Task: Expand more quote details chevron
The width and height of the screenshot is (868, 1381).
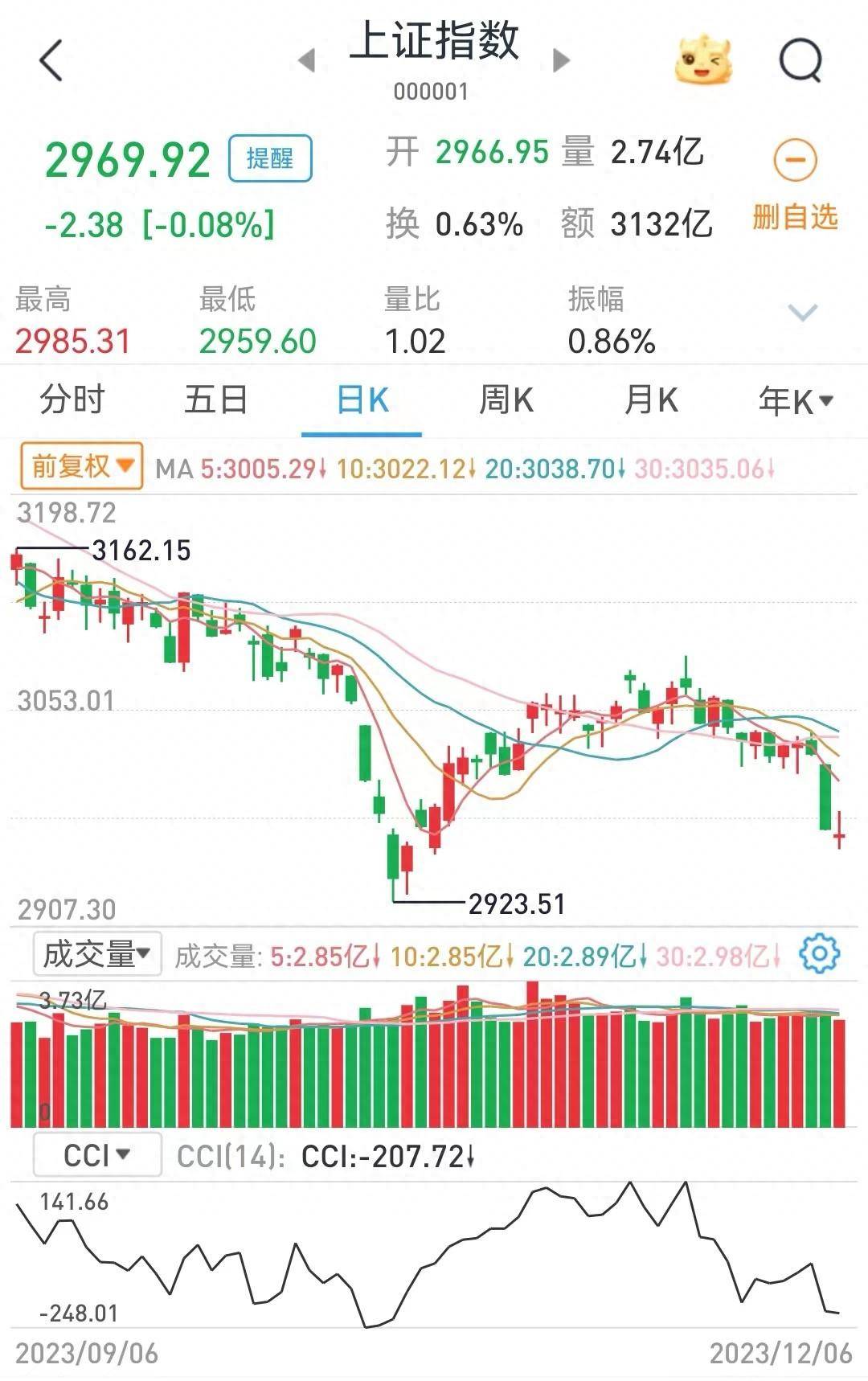Action: pyautogui.click(x=803, y=312)
